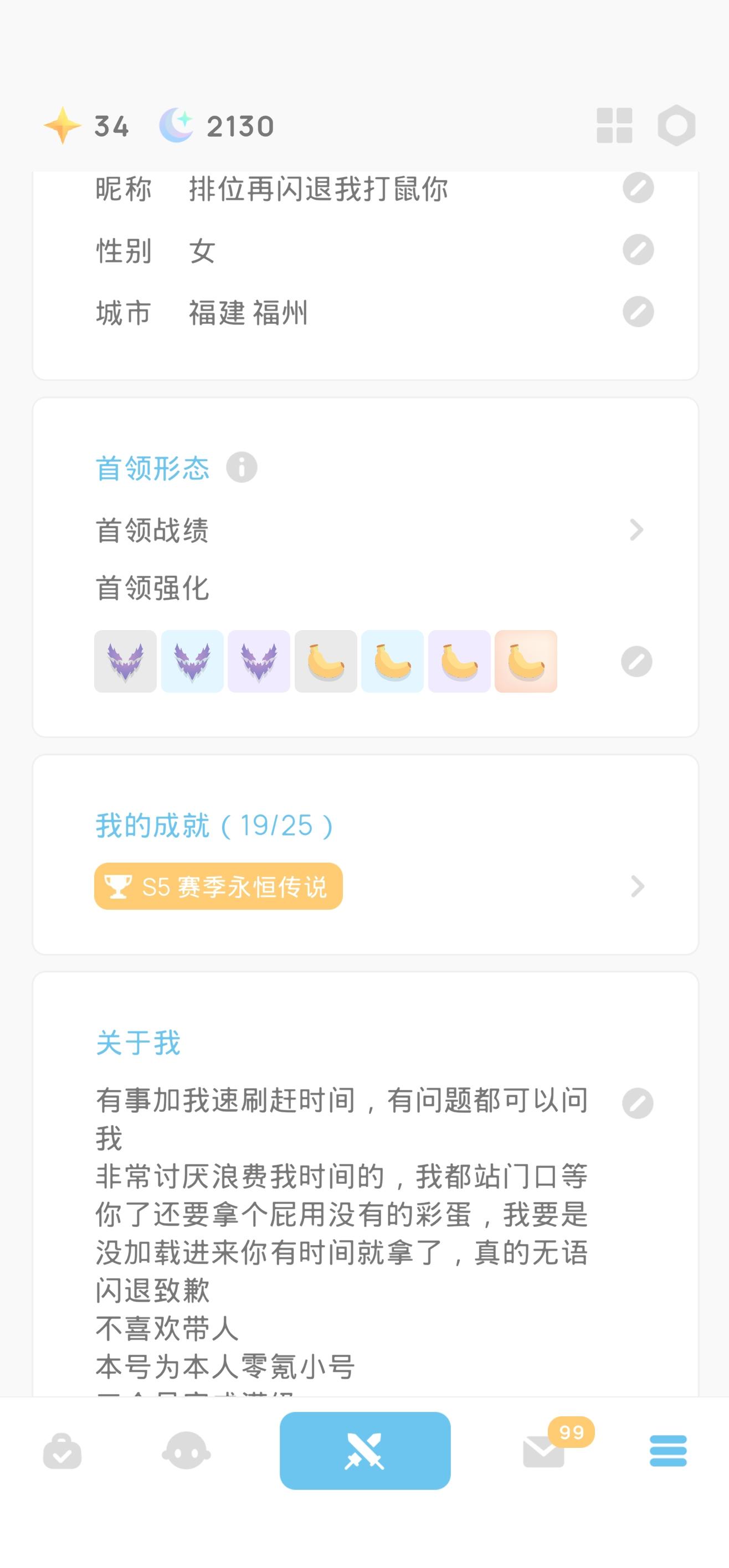Open the blue hamburger menu tab
The image size is (729, 1568).
(x=668, y=1451)
